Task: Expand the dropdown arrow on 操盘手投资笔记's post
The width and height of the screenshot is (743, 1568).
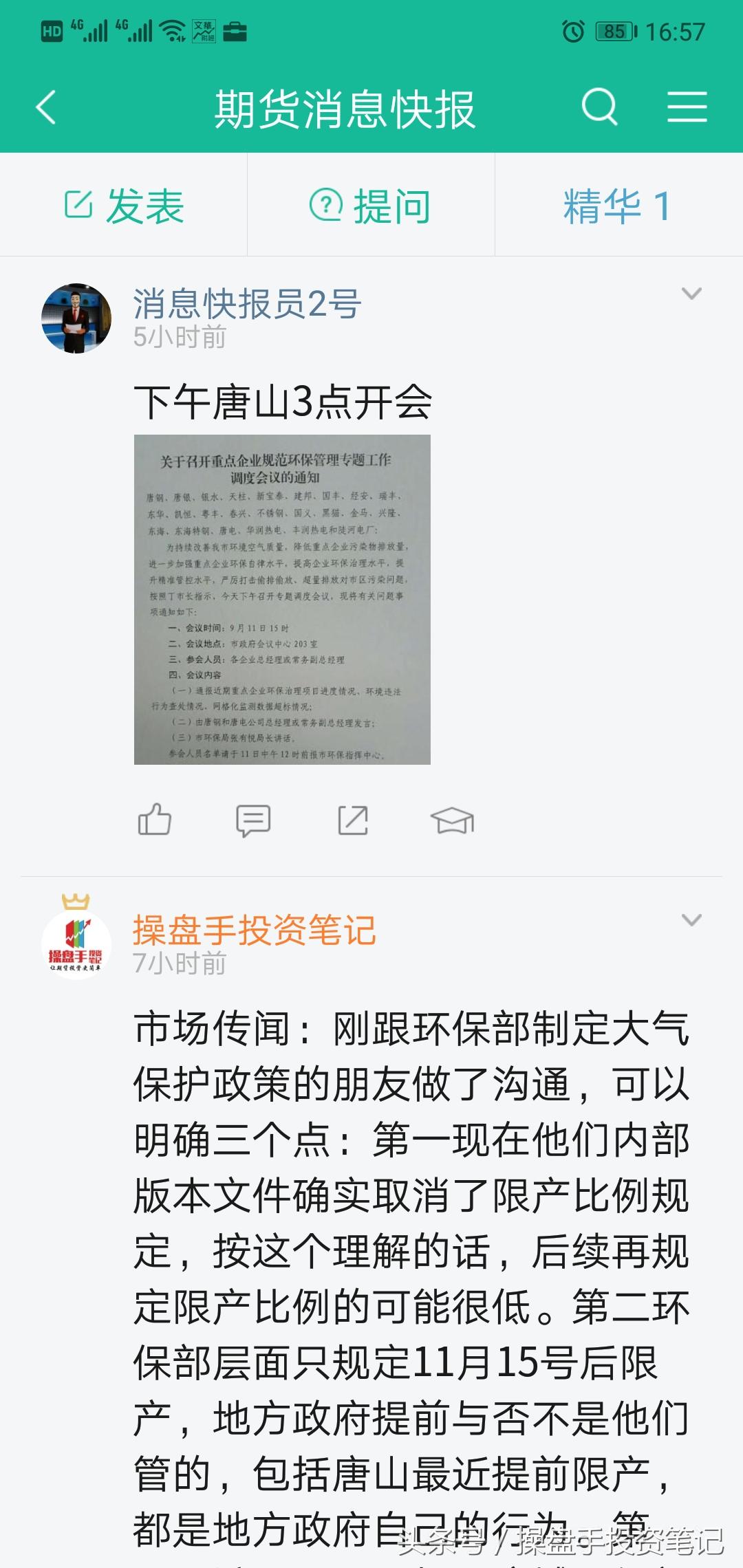Action: pyautogui.click(x=691, y=920)
